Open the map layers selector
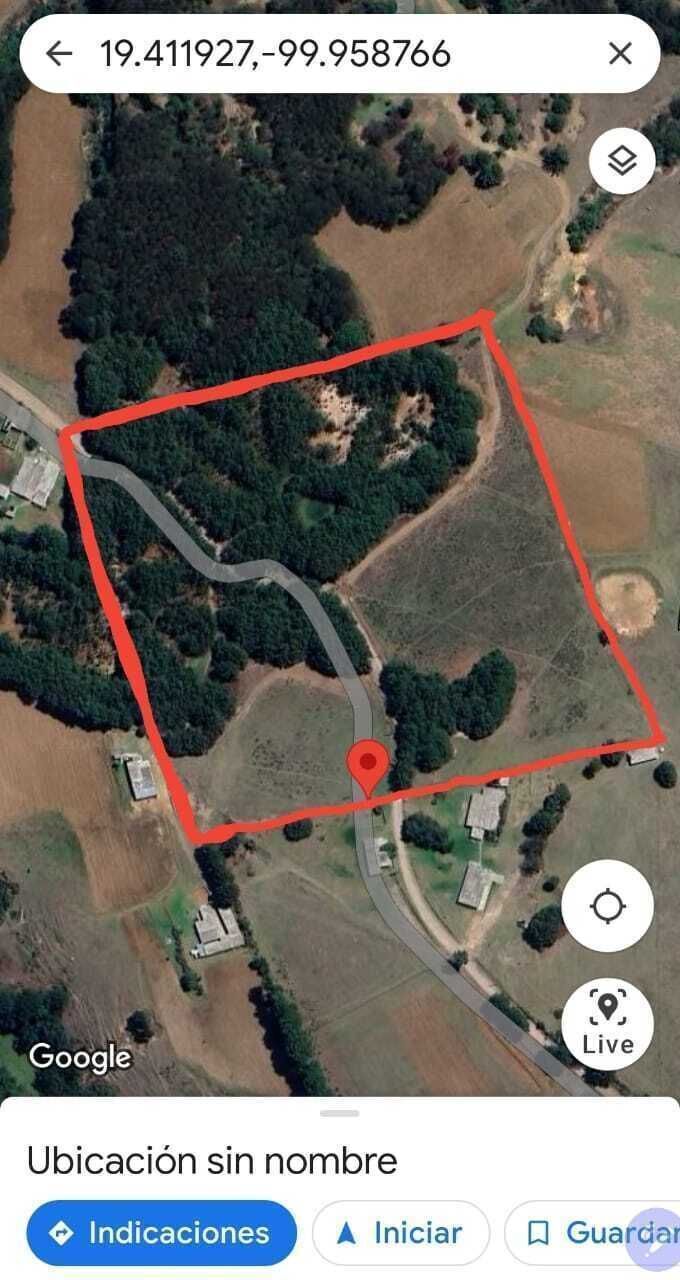The image size is (680, 1280). [622, 160]
